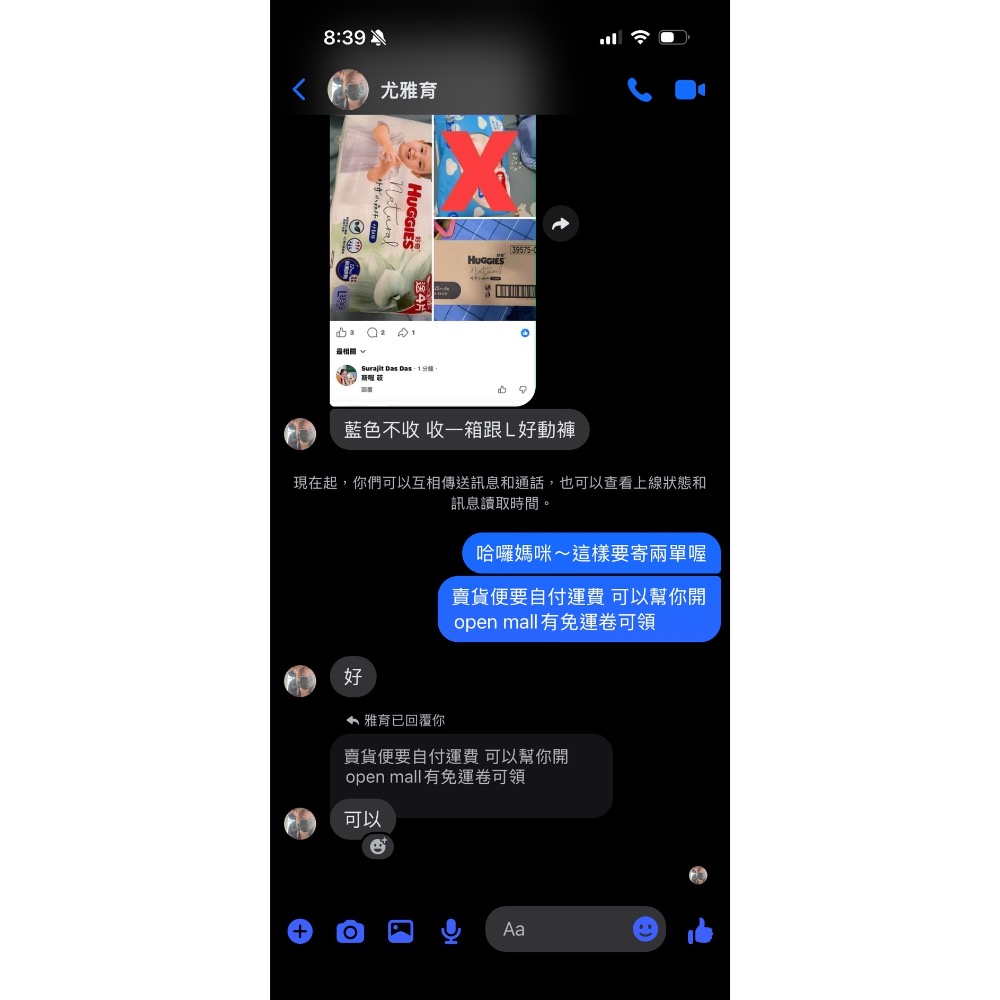
Task: Open the plus menu for more actions
Action: pos(300,931)
